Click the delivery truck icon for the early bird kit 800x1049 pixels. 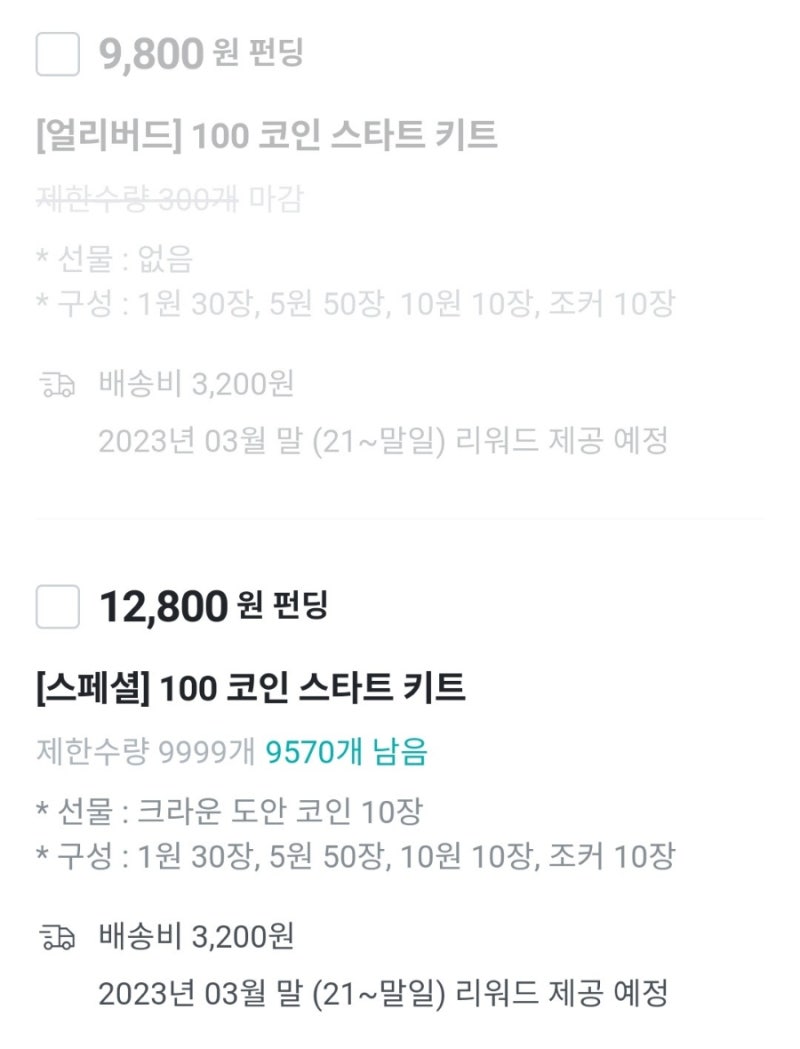[56, 384]
